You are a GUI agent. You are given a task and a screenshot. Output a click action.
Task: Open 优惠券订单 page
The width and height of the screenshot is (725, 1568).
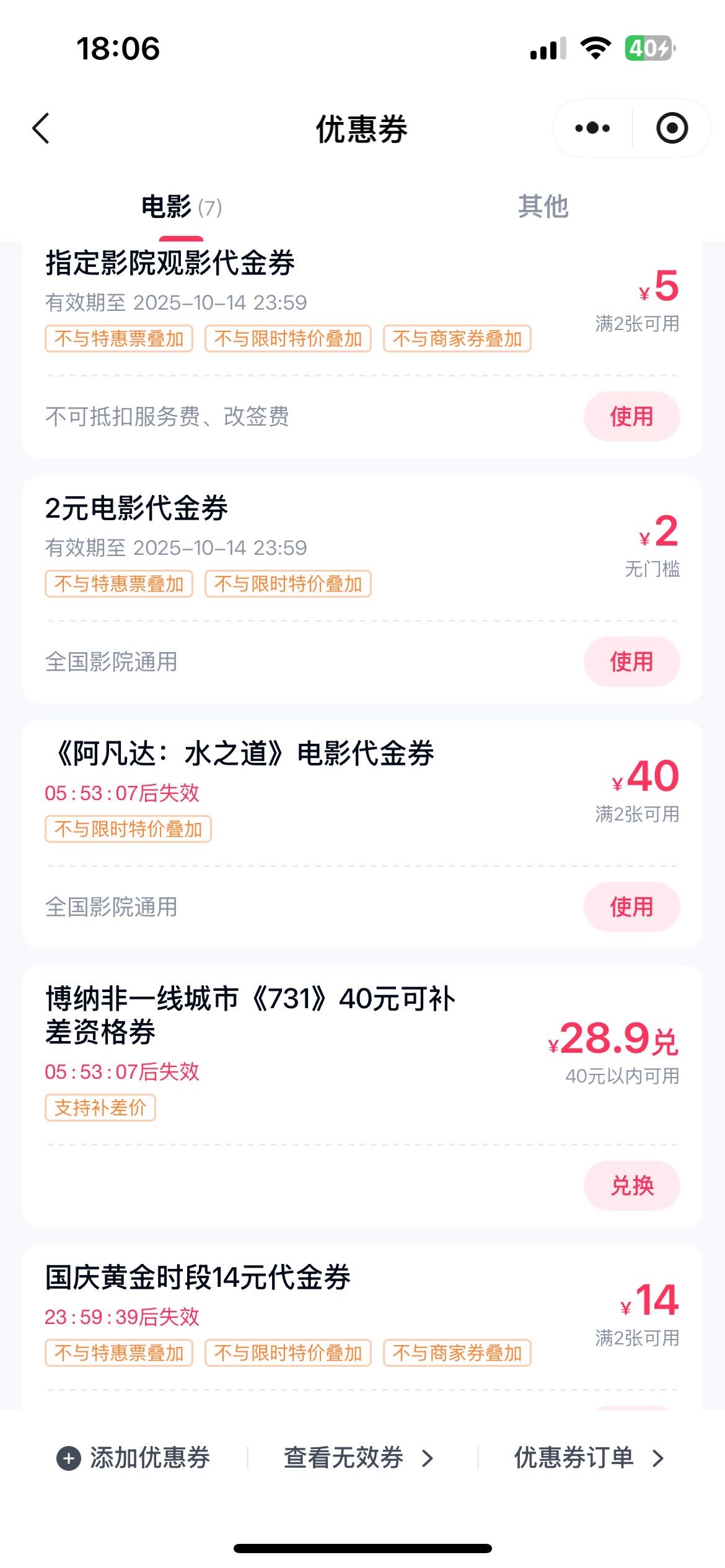coord(589,1458)
